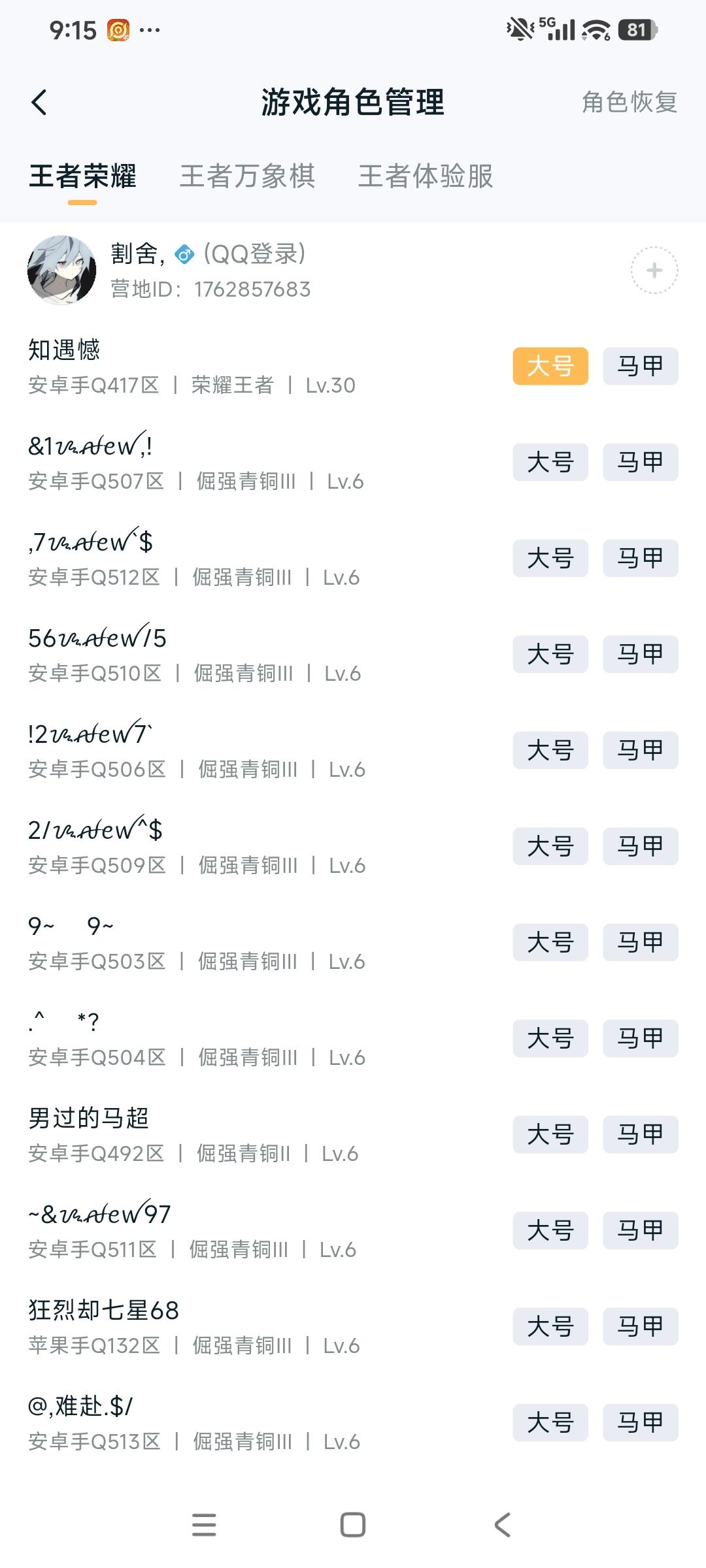Image resolution: width=706 pixels, height=1568 pixels.
Task: Tap the male gender badge next to 割舍
Action: (x=184, y=255)
